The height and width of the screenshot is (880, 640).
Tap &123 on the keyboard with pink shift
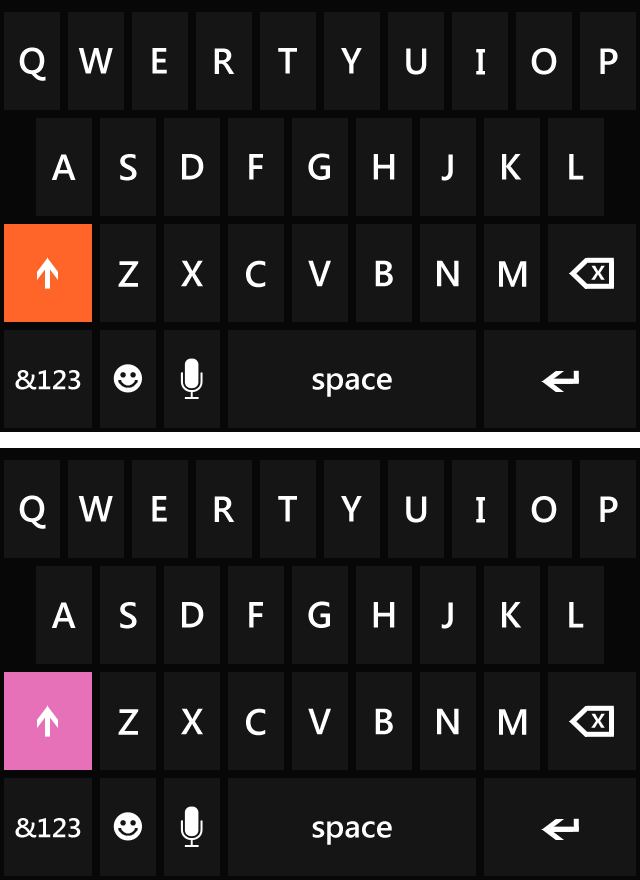(x=48, y=828)
